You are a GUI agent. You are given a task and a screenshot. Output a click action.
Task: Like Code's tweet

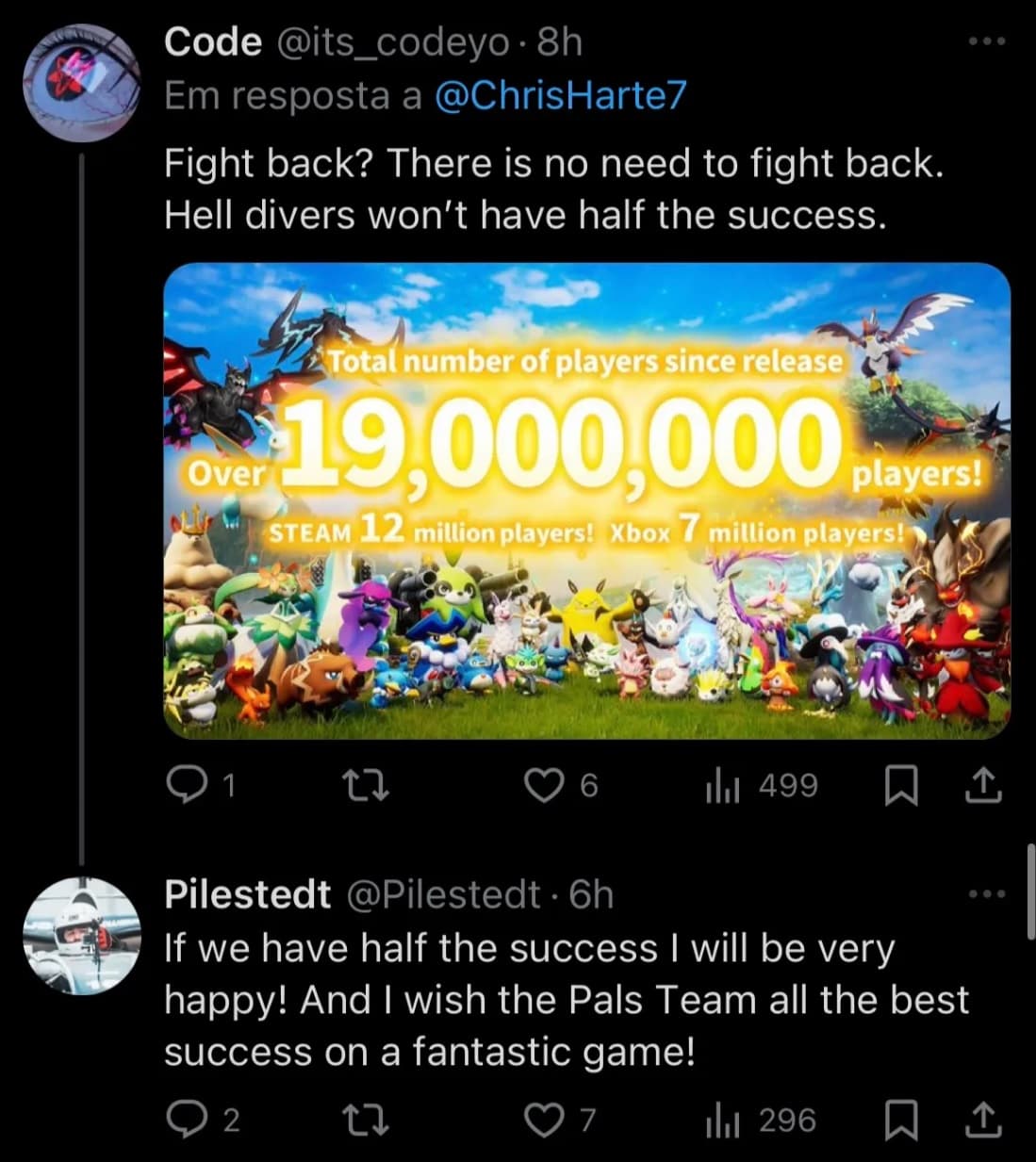point(543,785)
